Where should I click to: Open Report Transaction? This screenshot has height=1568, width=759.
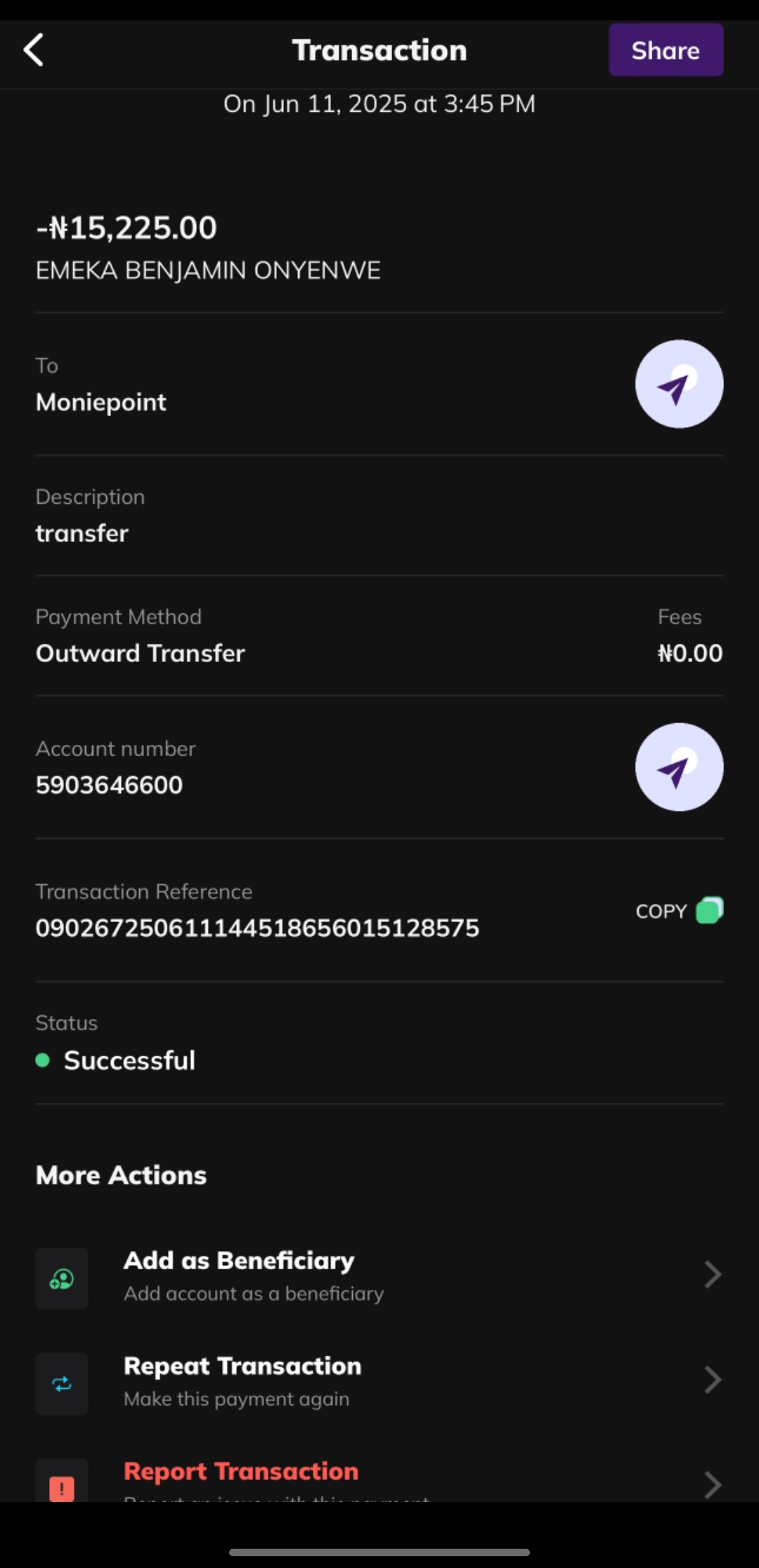pos(379,1475)
